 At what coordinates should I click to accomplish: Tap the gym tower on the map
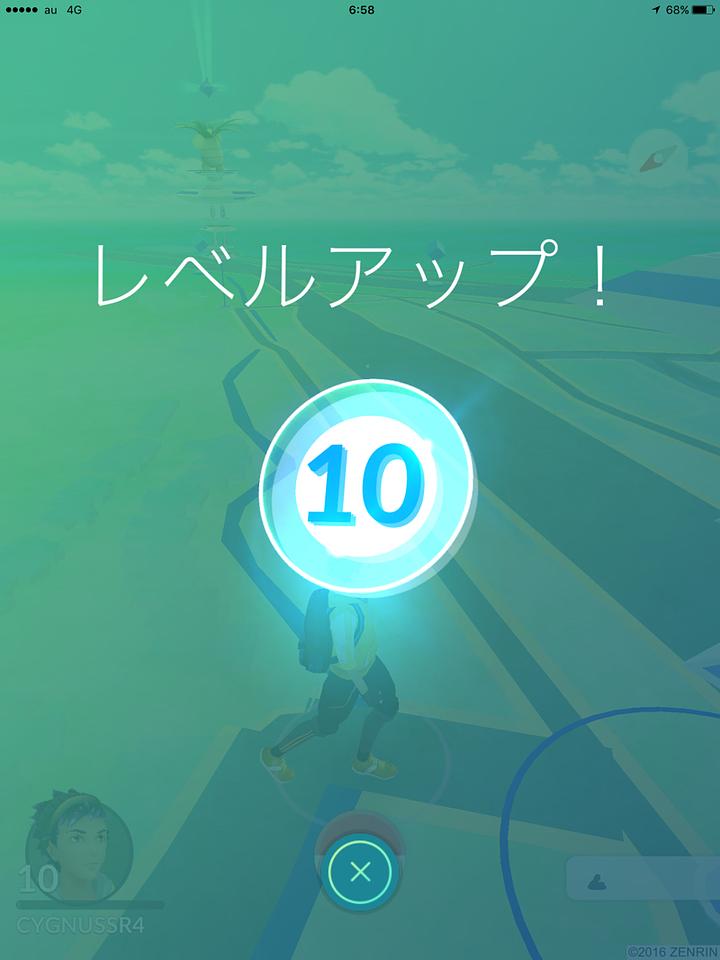point(212,190)
